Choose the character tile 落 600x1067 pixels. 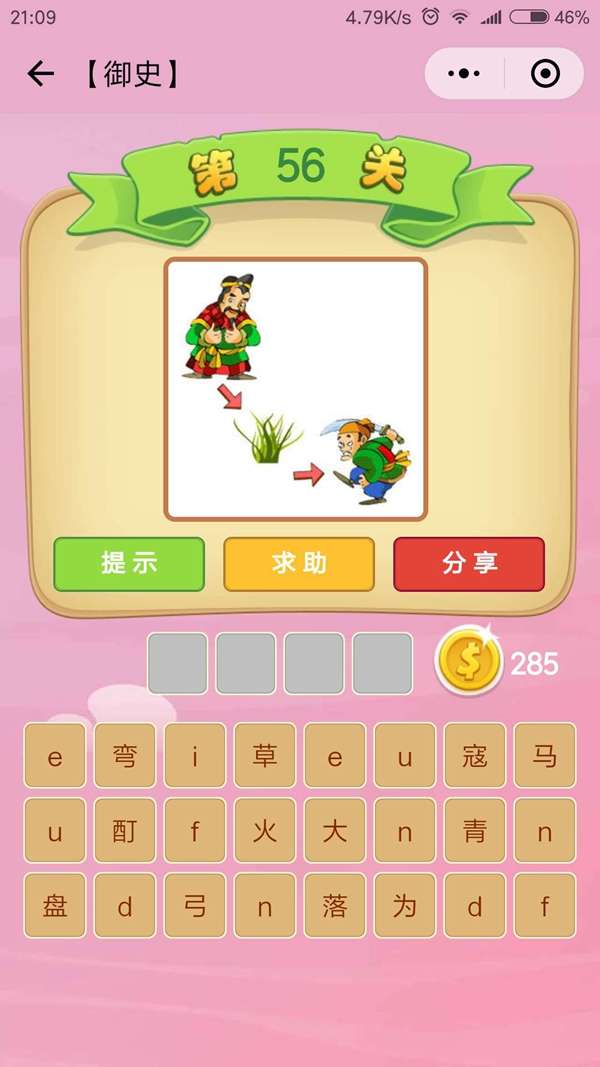coord(335,905)
